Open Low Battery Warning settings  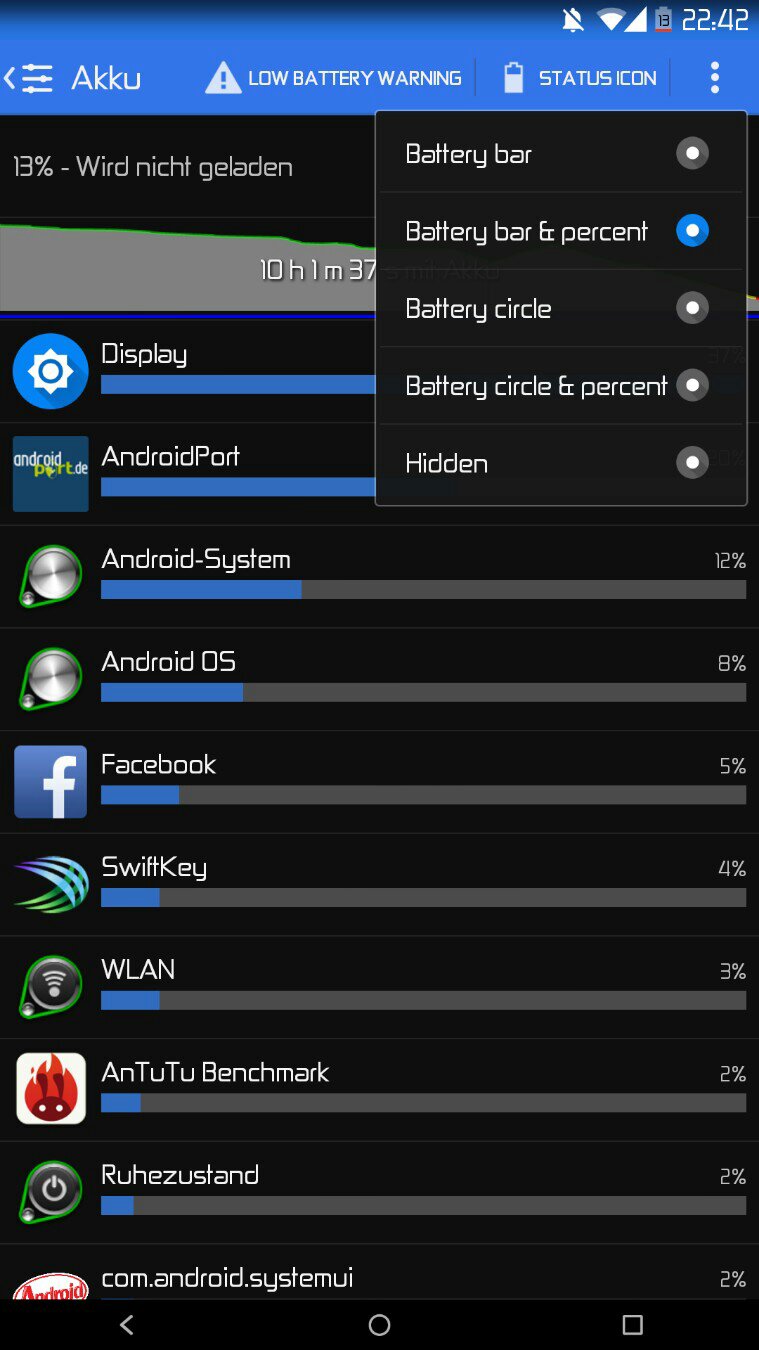point(334,78)
